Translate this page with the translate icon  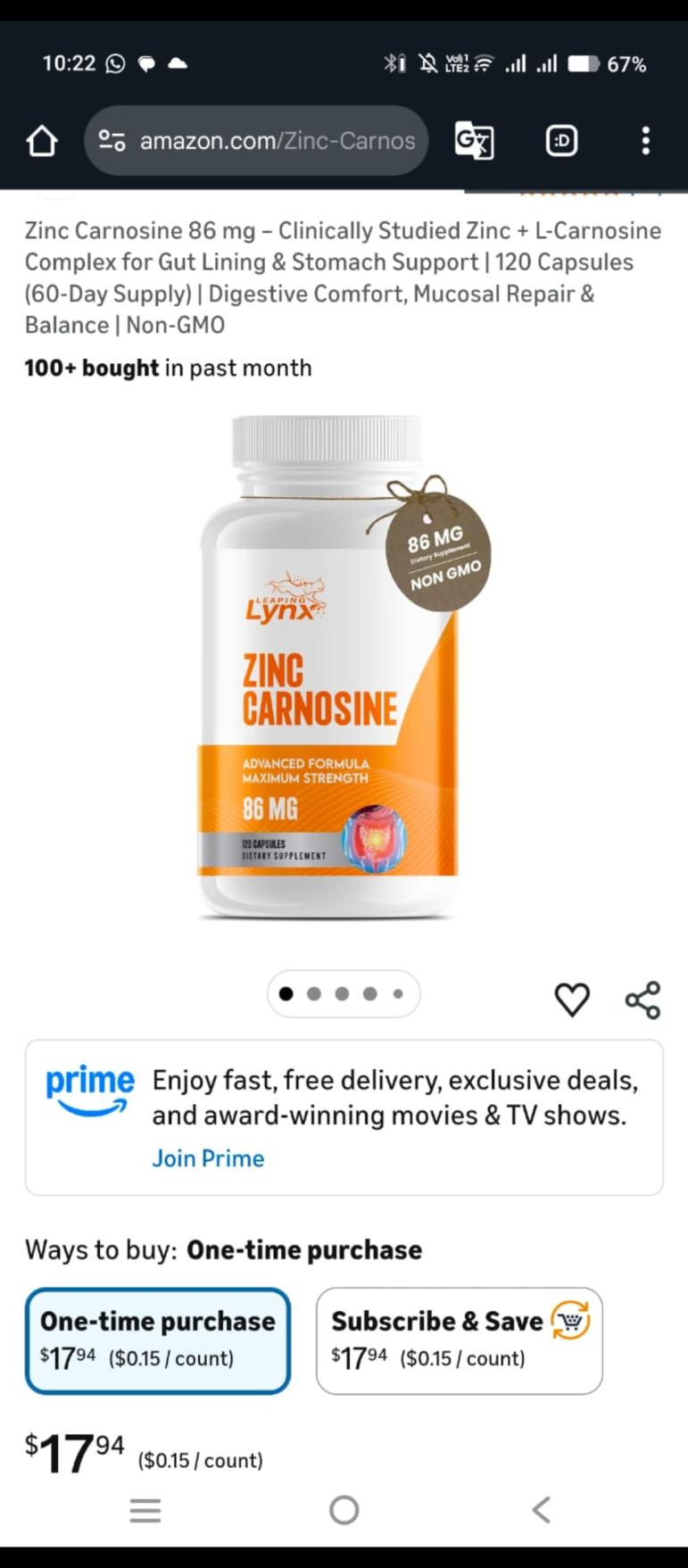[x=474, y=141]
